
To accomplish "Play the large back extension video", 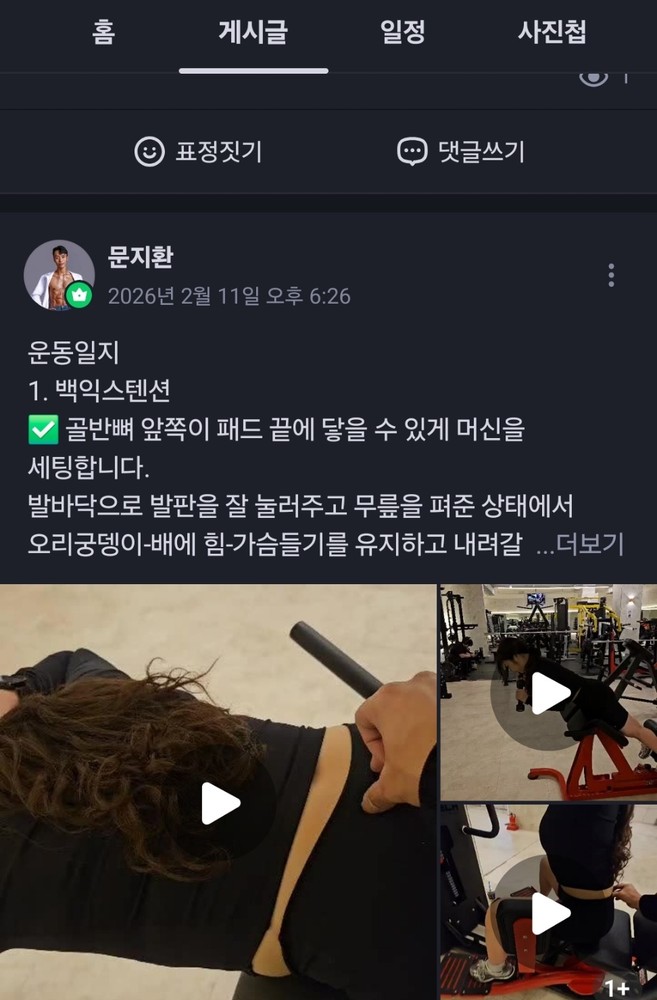I will pos(219,803).
